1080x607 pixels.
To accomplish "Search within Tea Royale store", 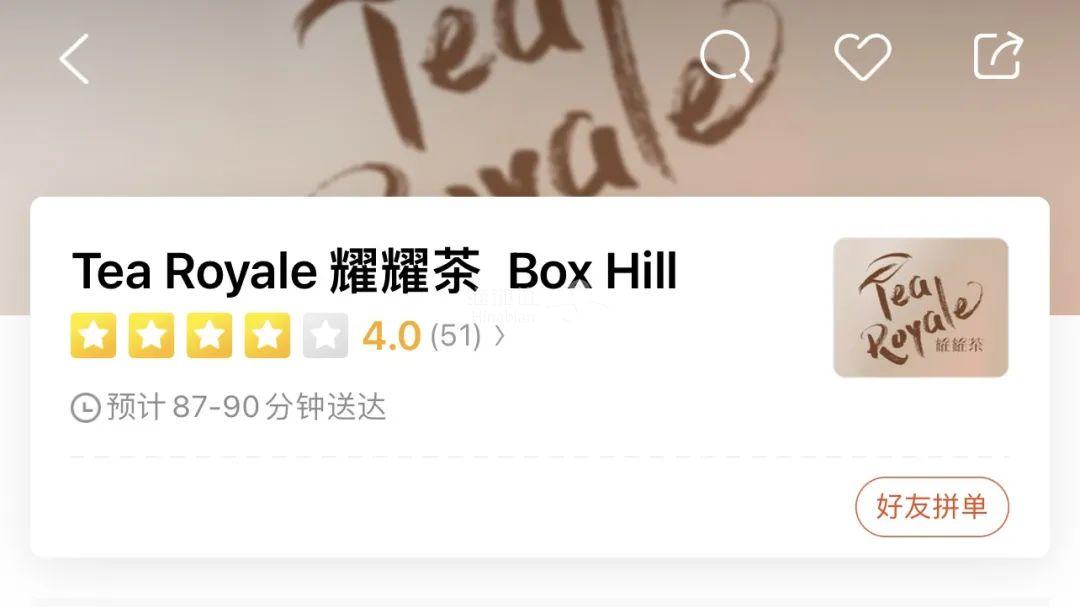I will point(726,57).
